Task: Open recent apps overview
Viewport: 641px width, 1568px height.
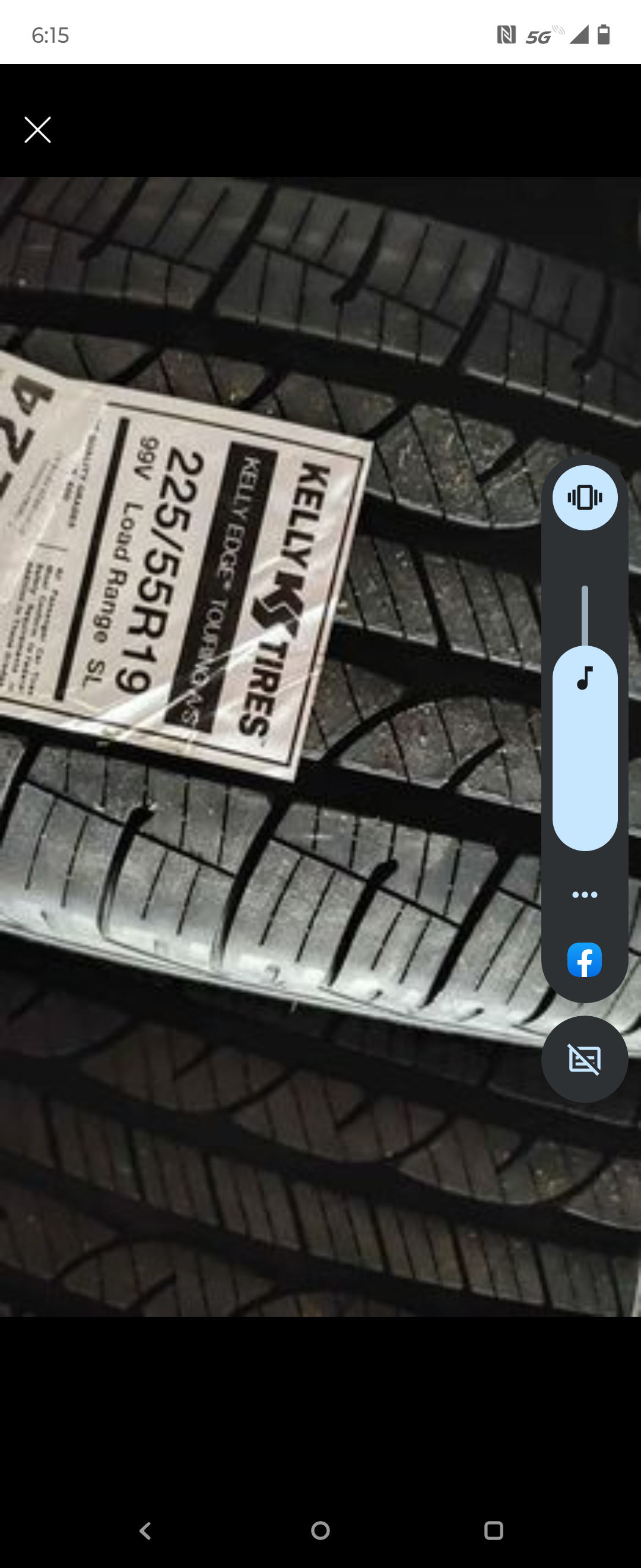Action: [493, 1530]
